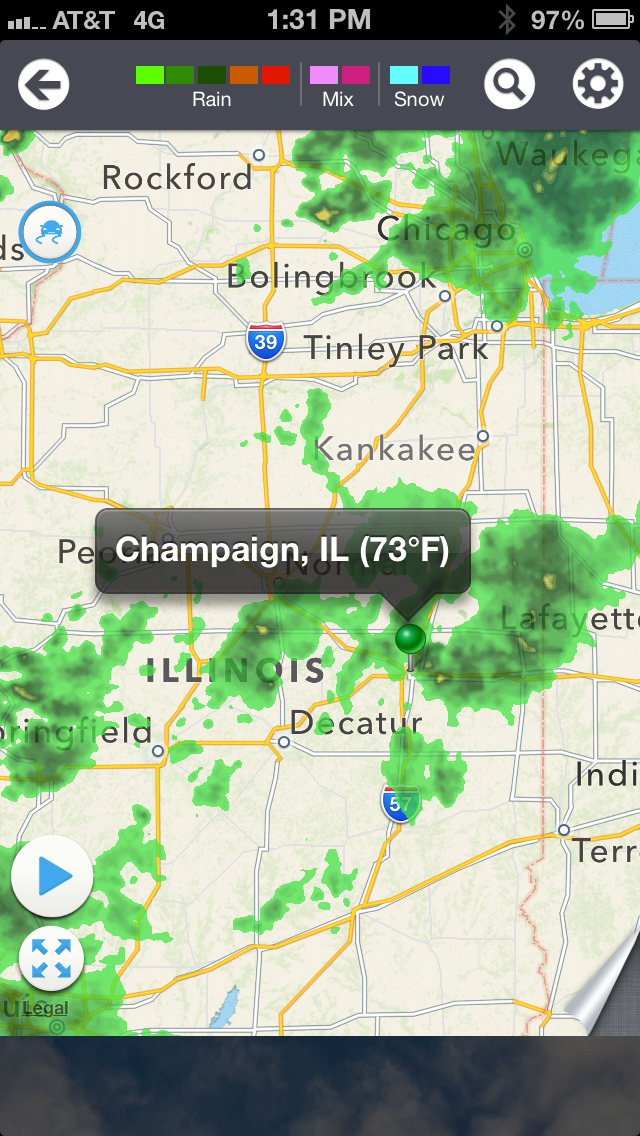Image resolution: width=640 pixels, height=1136 pixels.
Task: Play the radar animation
Action: pos(52,877)
